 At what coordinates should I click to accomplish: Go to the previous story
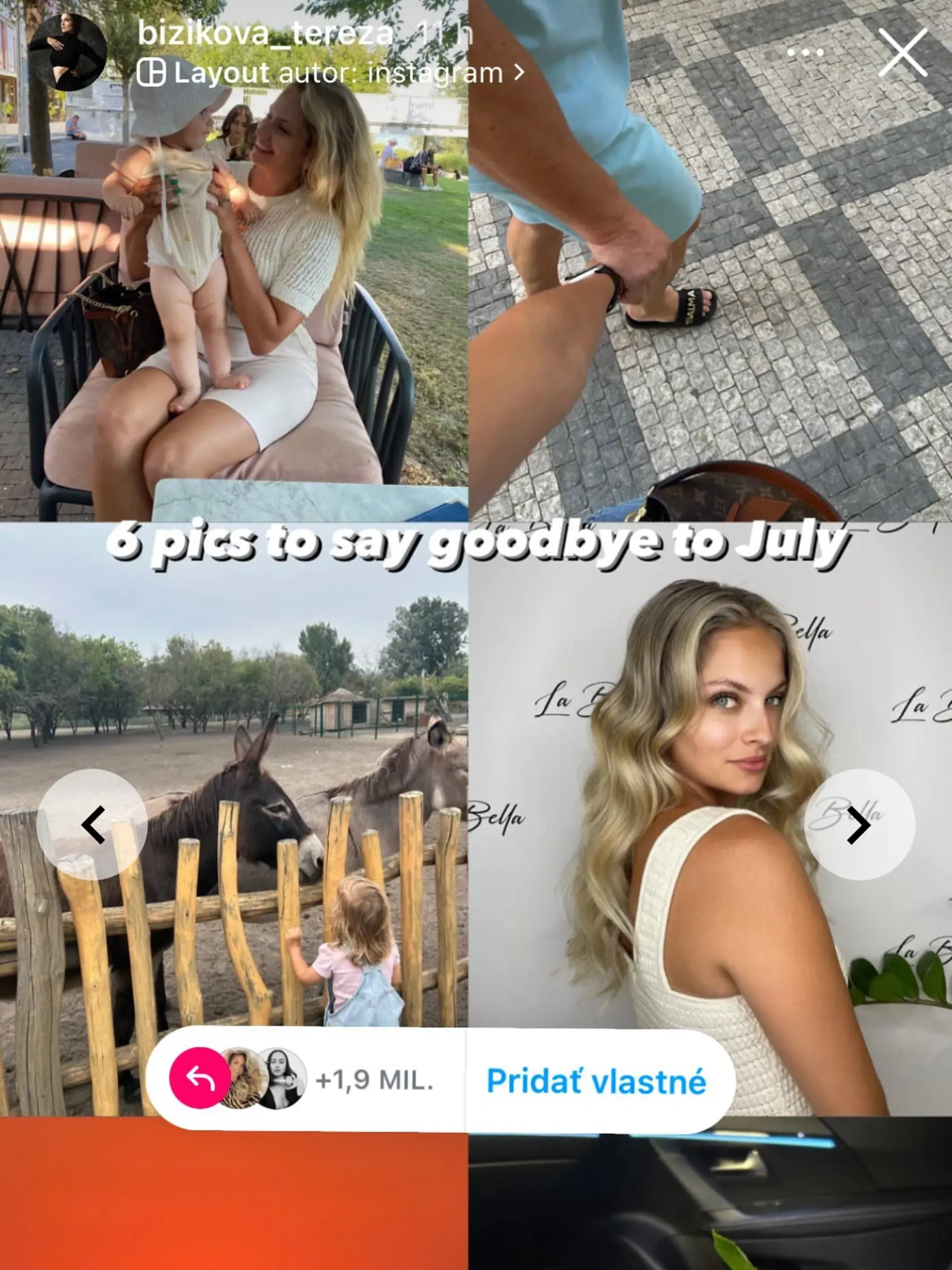click(92, 824)
